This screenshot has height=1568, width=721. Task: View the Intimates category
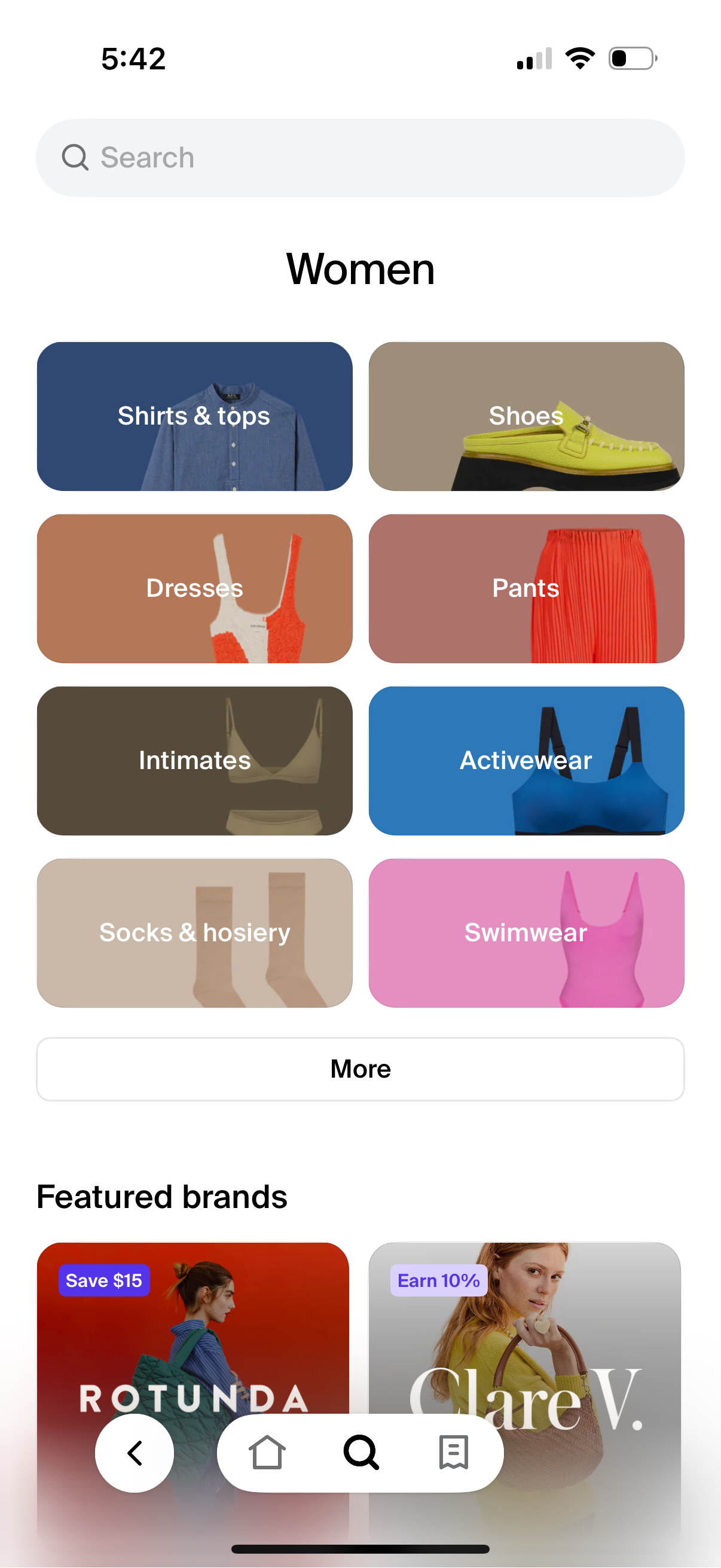pos(194,759)
